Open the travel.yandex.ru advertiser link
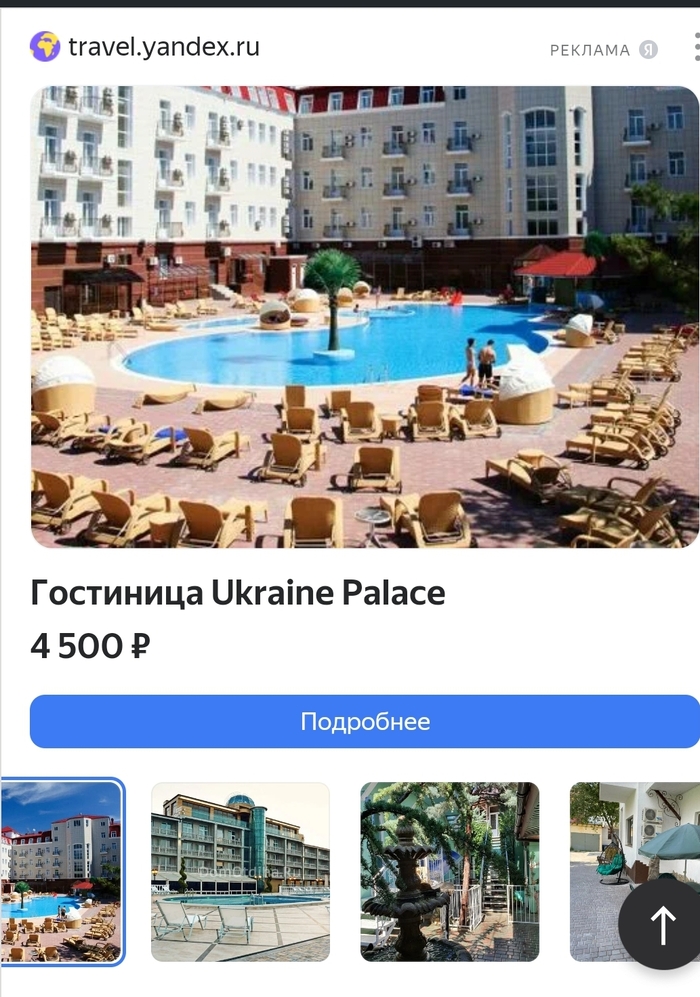The width and height of the screenshot is (700, 997). point(163,46)
